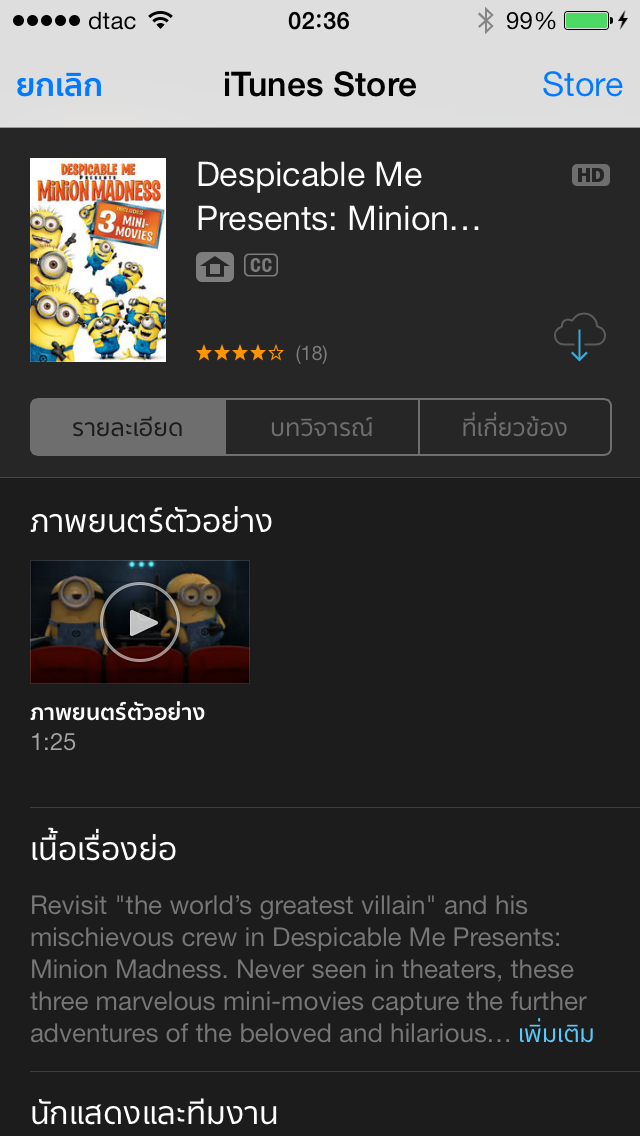Switch to the บทวิจารณ์ reviews tab
This screenshot has width=640, height=1136.
tap(321, 428)
